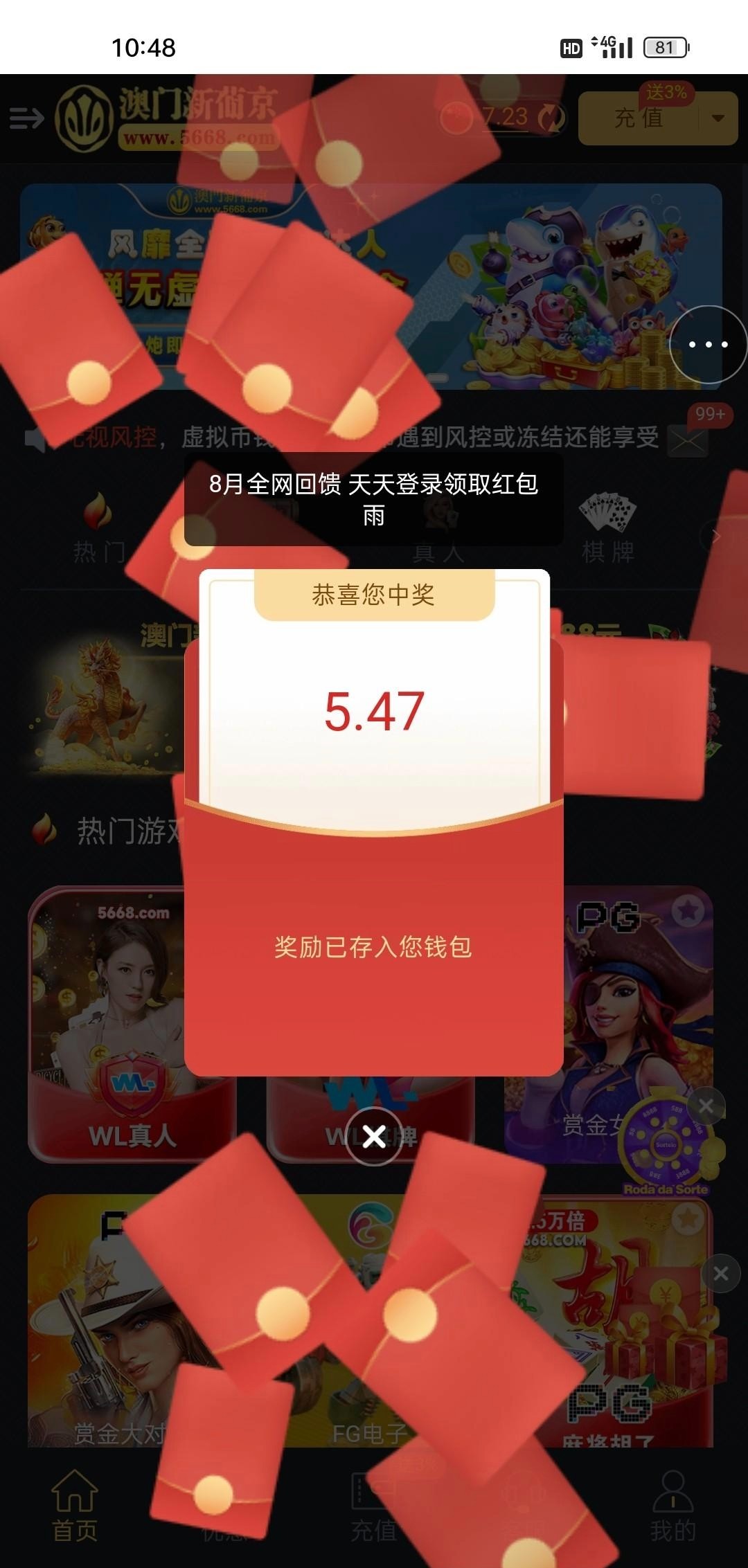Open the drawer menu button
The width and height of the screenshot is (748, 1568).
coord(27,118)
